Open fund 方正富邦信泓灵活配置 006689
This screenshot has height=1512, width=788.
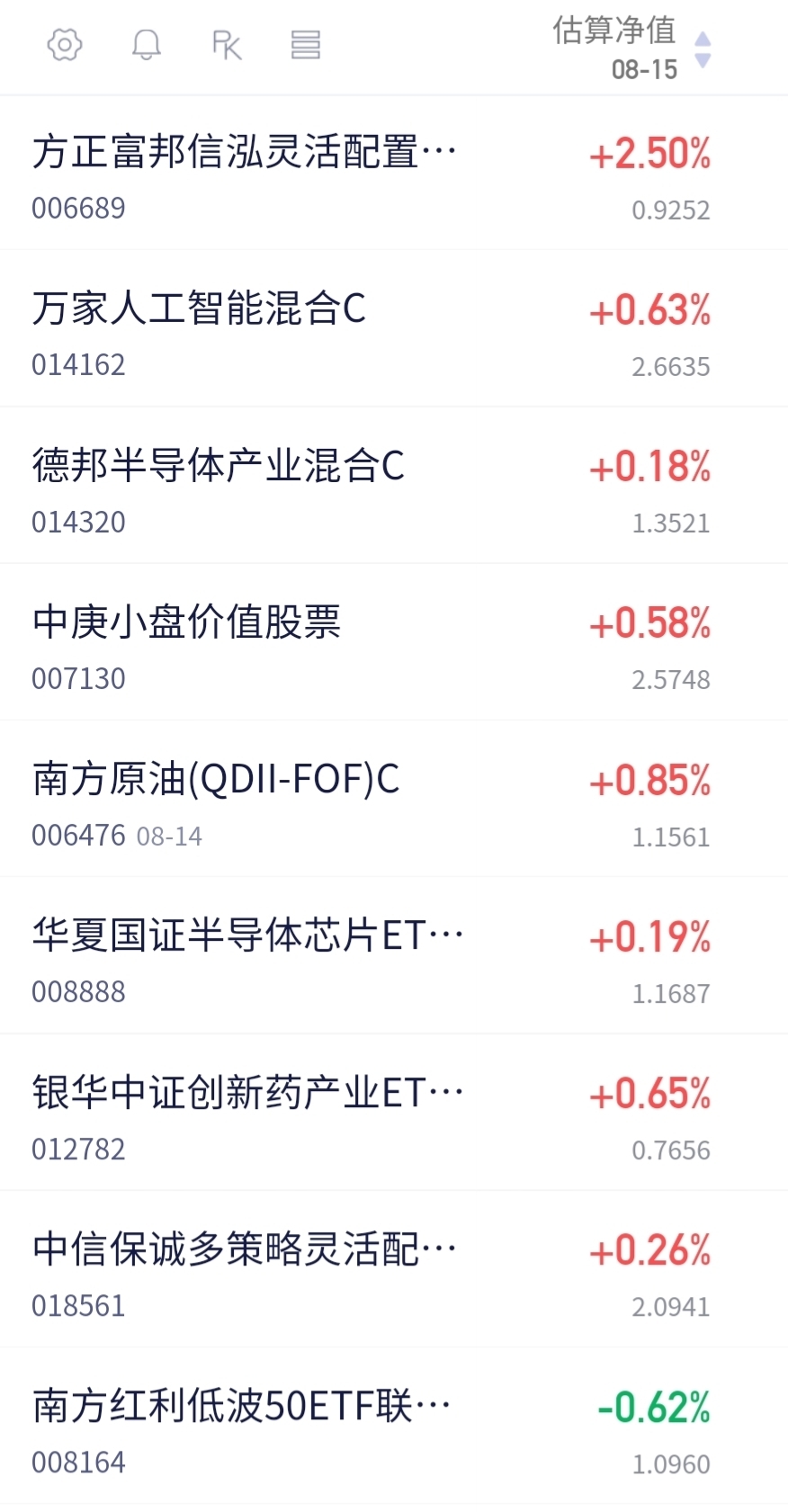[x=394, y=173]
